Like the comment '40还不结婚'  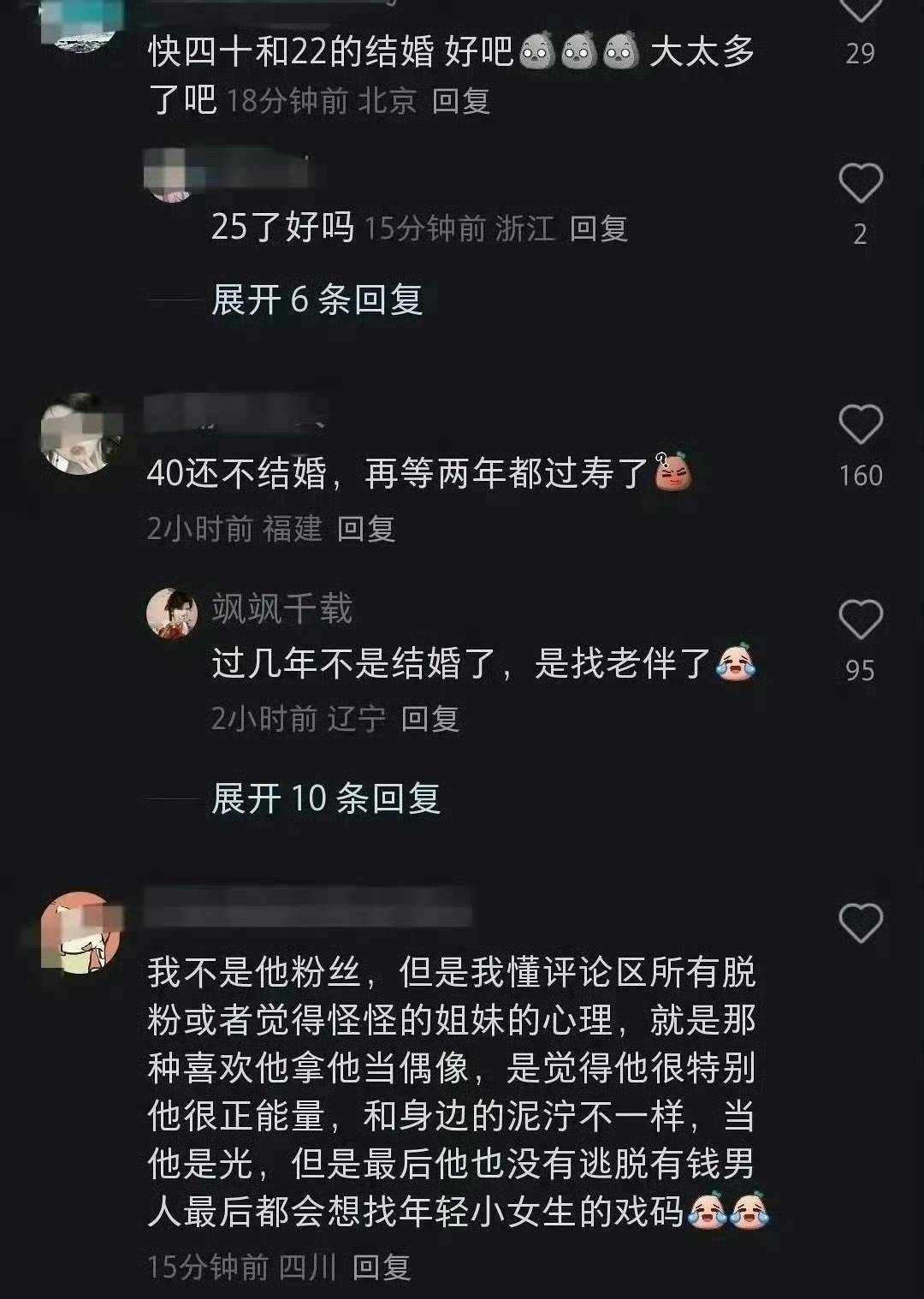(x=860, y=425)
